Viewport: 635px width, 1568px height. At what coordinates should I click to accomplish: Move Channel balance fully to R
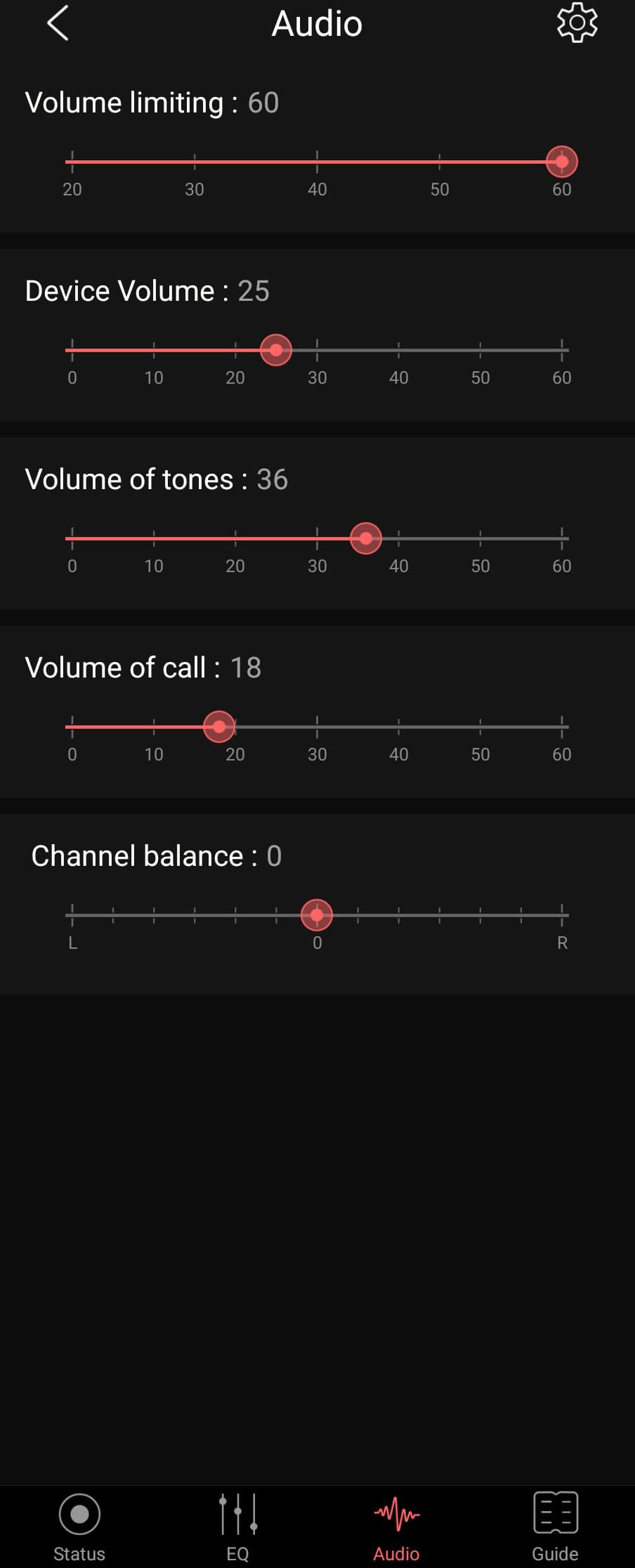(x=562, y=915)
